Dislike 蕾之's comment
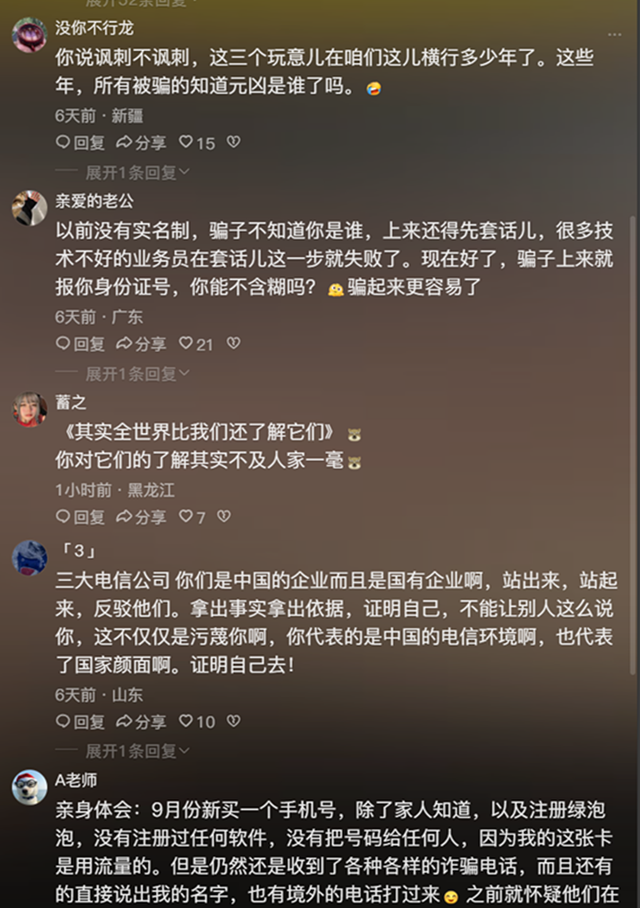The image size is (640, 908). pyautogui.click(x=224, y=517)
